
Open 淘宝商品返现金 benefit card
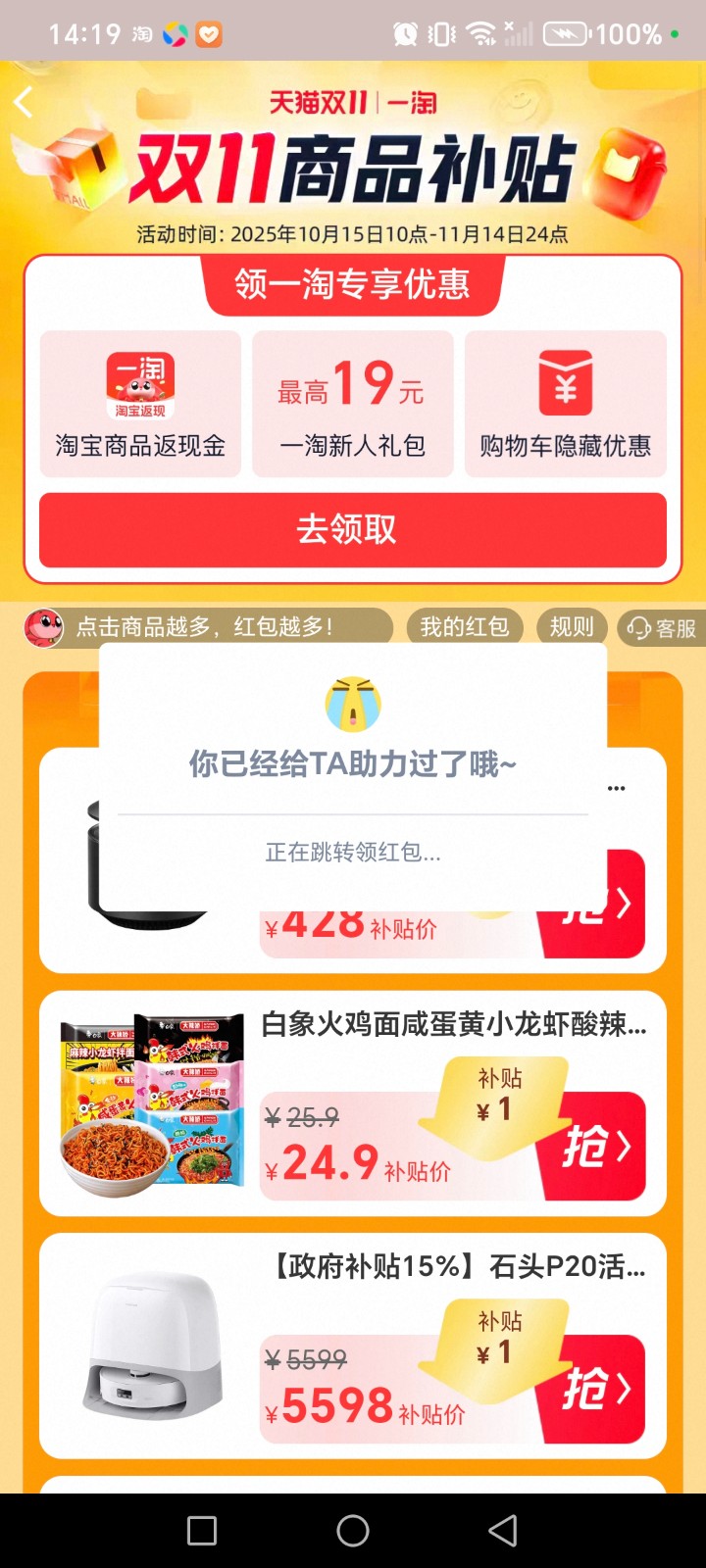point(140,404)
